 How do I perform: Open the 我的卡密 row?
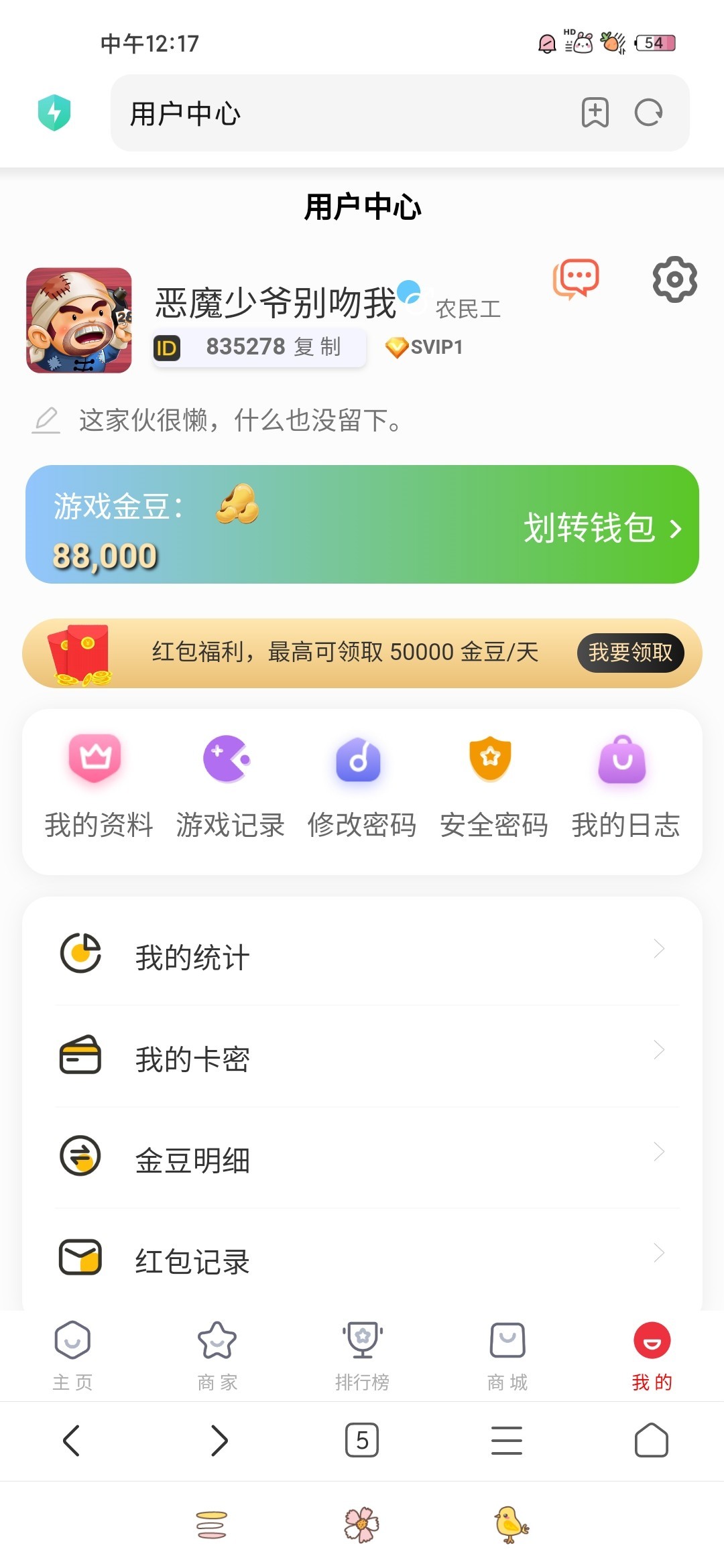pyautogui.click(x=362, y=1058)
